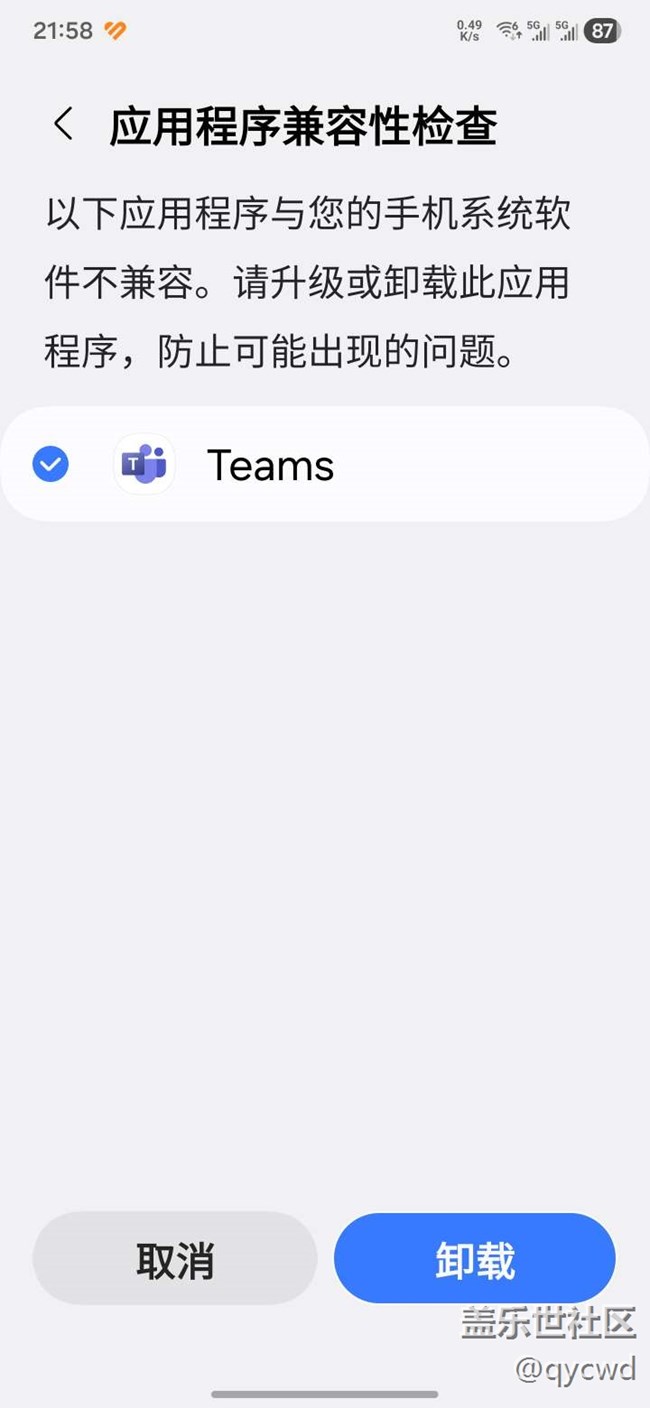This screenshot has height=1408, width=650.
Task: Tap the 卸载 (Uninstall) button
Action: (x=474, y=1259)
